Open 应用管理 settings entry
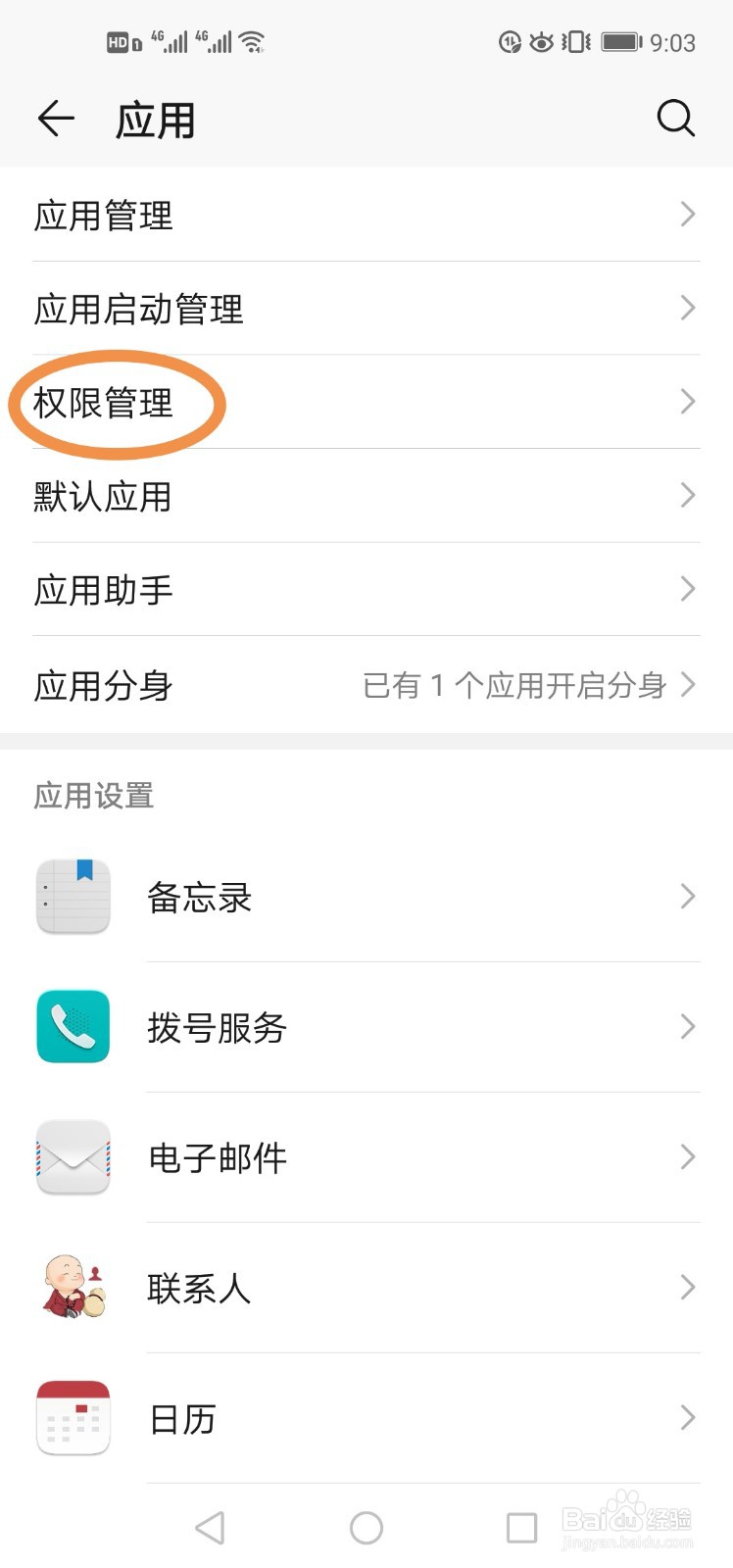This screenshot has width=733, height=1568. (x=366, y=215)
